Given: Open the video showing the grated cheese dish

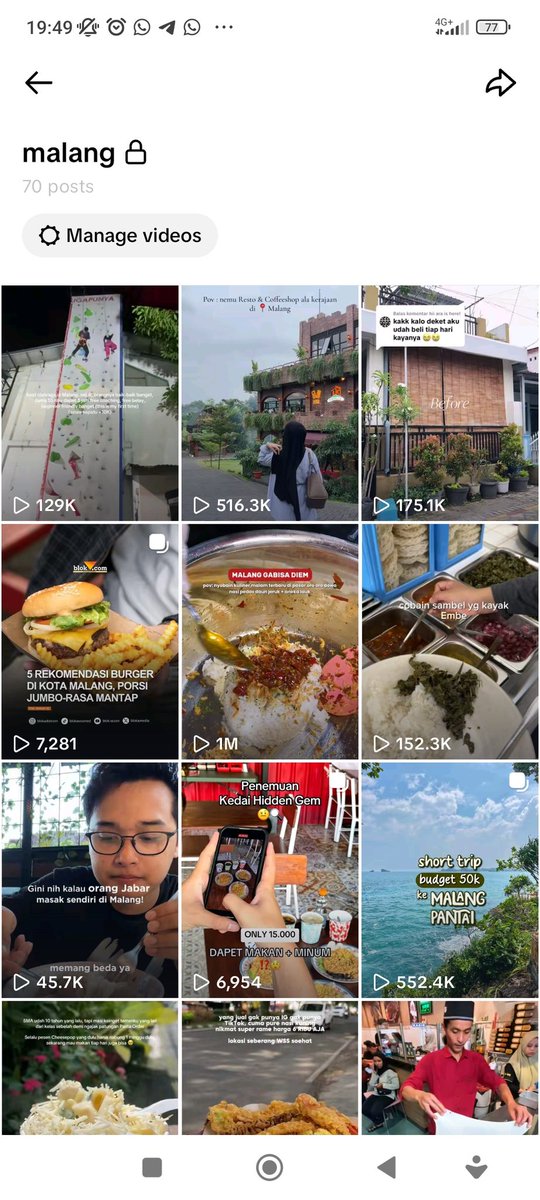Looking at the screenshot, I should [x=90, y=1068].
